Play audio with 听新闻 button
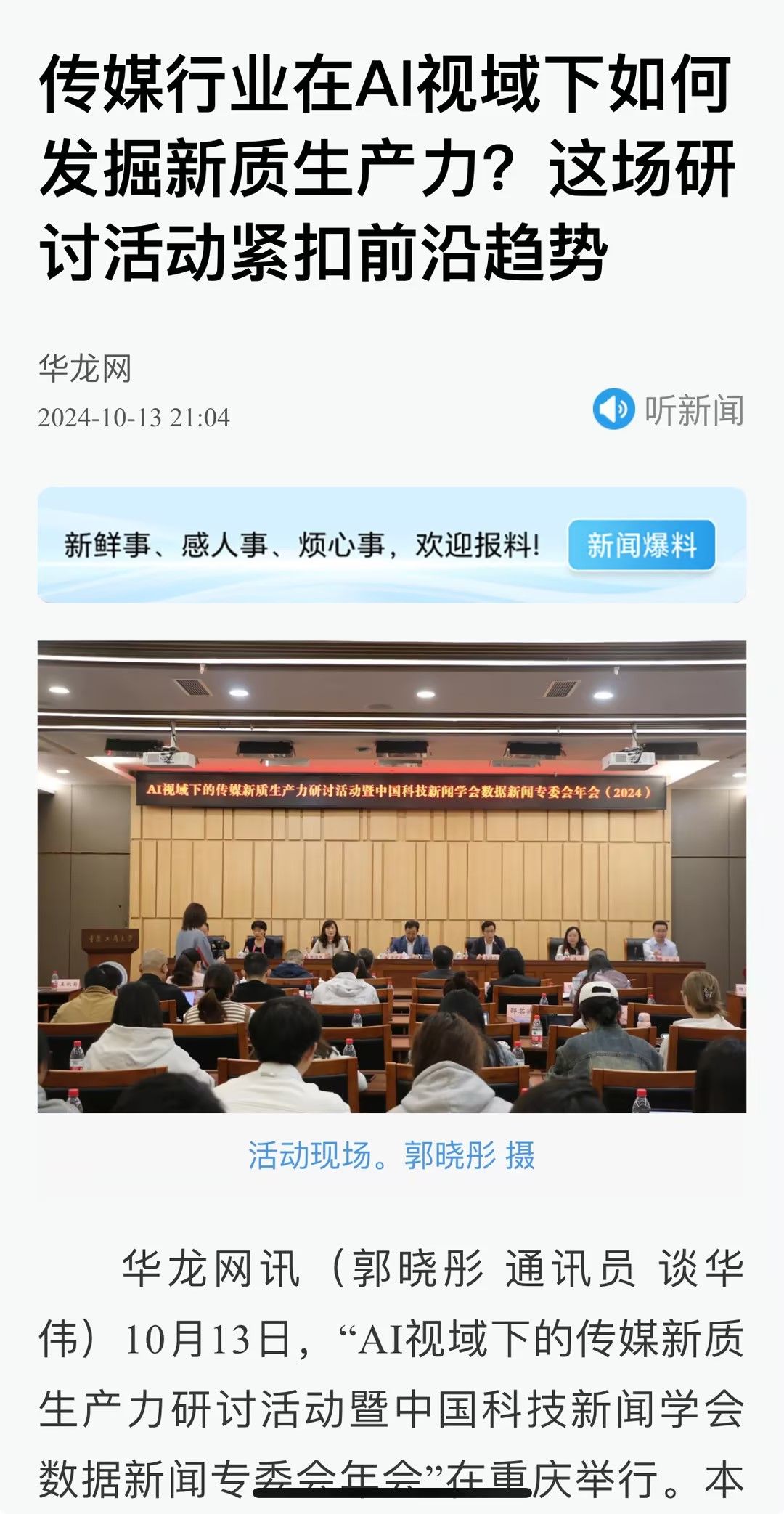 pyautogui.click(x=668, y=410)
